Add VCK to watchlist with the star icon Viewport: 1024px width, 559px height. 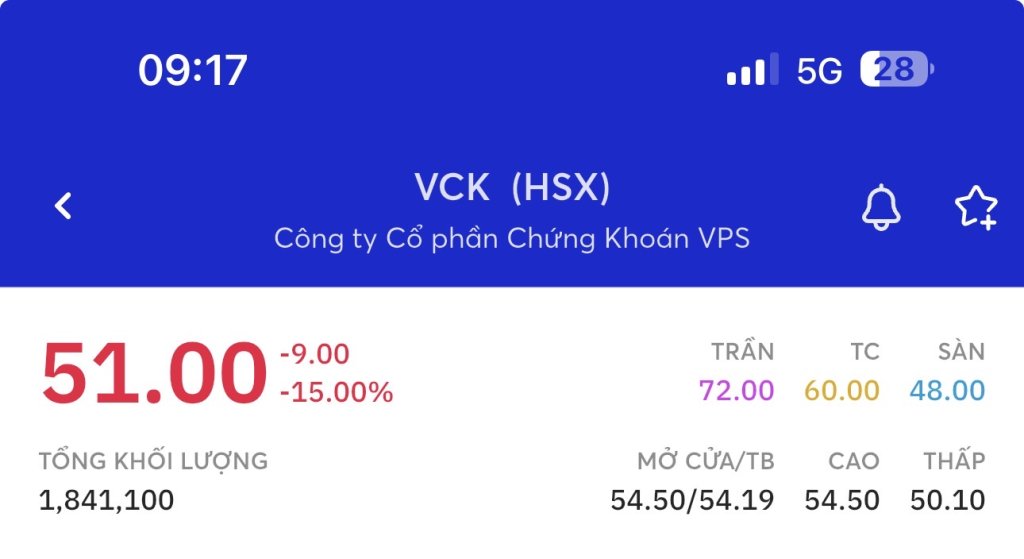(x=975, y=207)
